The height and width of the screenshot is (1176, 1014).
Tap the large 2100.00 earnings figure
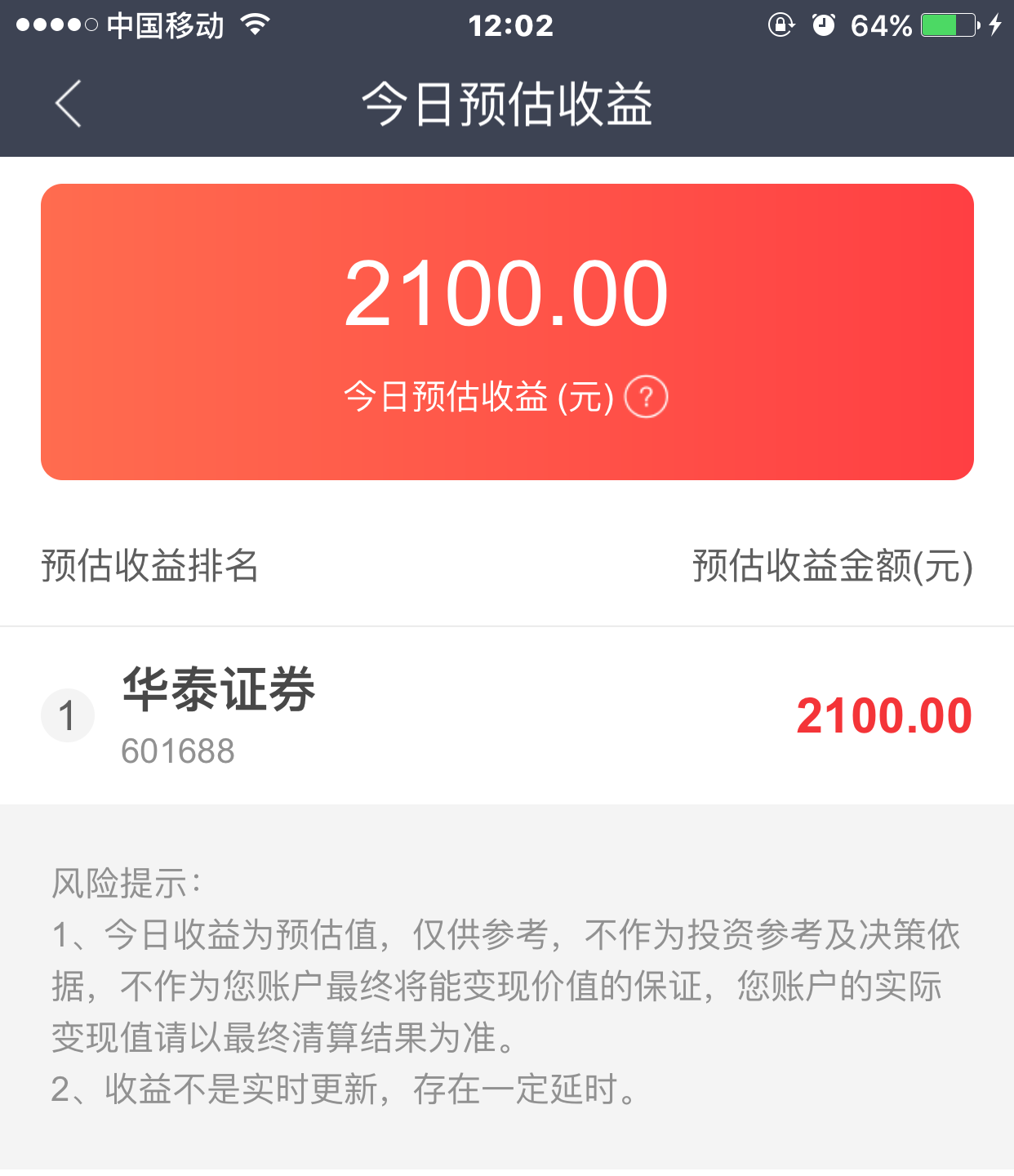(x=506, y=296)
